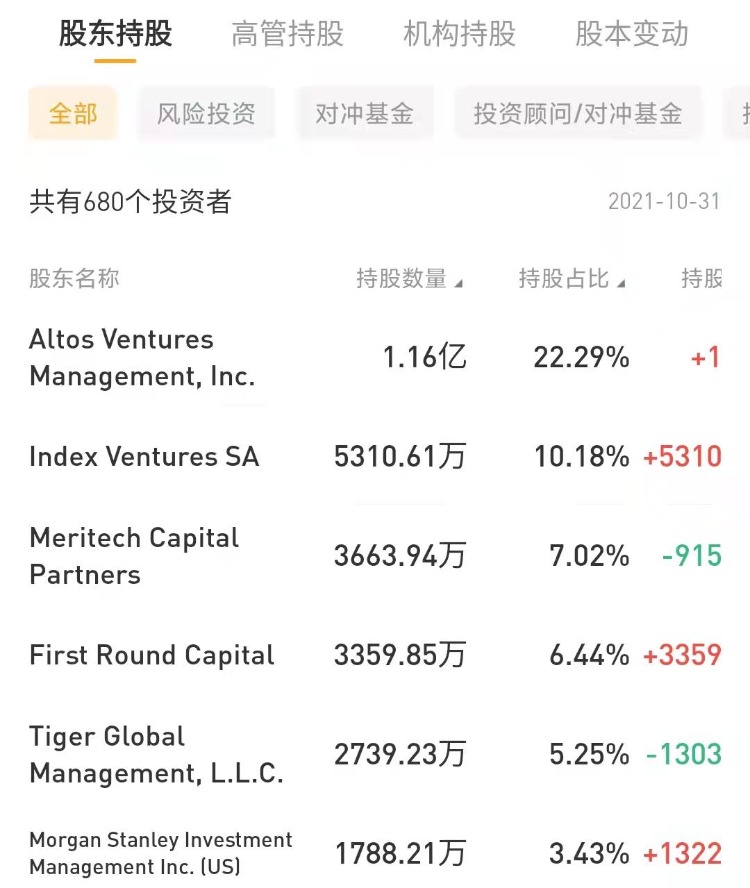
Task: Open the 机构持股 tab
Action: tap(459, 34)
